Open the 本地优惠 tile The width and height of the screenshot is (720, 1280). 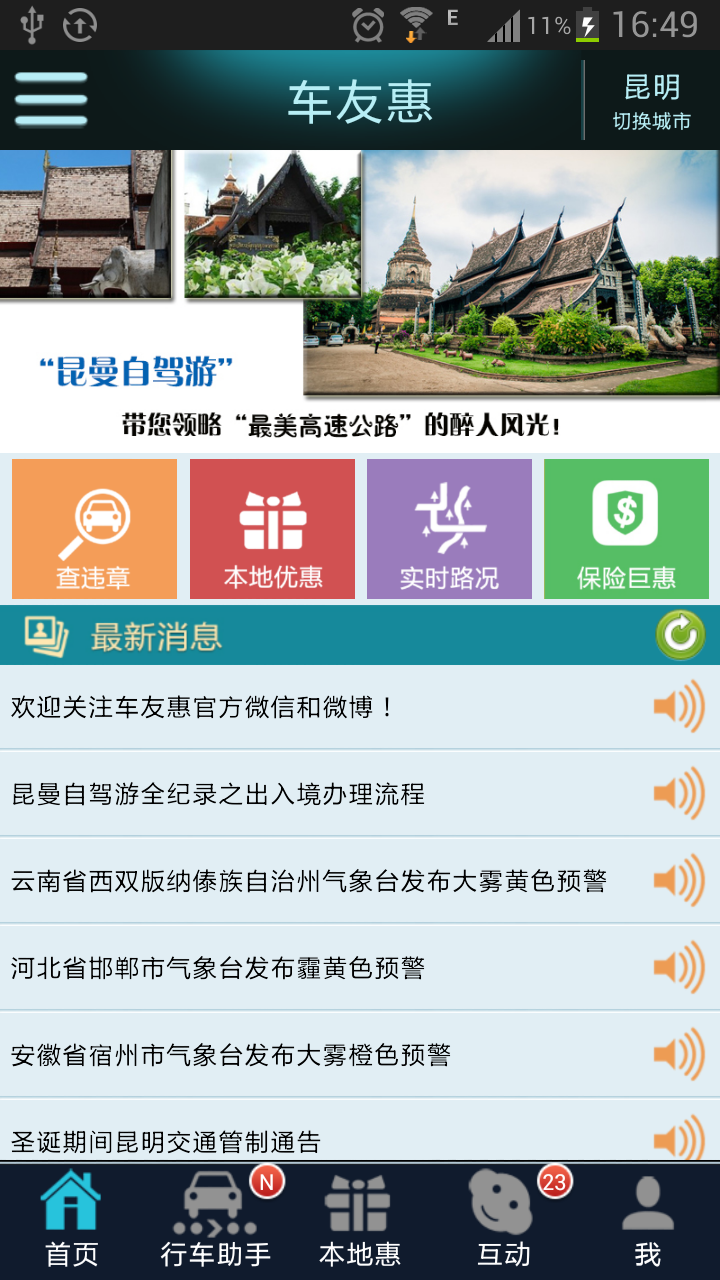tap(272, 529)
